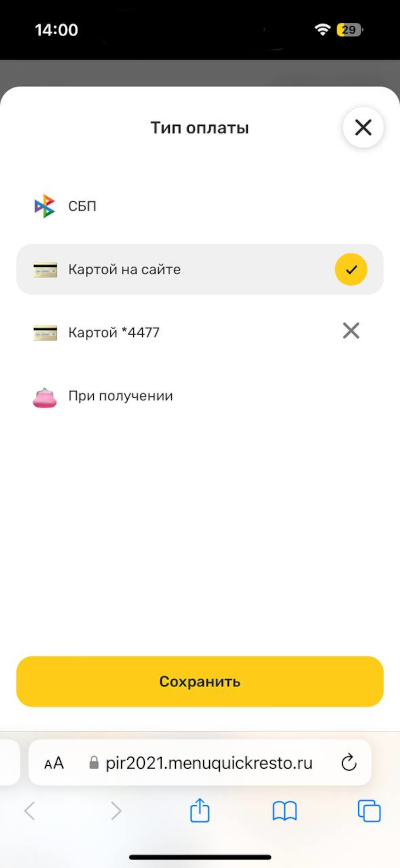
Task: Show open Safari tabs
Action: point(369,812)
